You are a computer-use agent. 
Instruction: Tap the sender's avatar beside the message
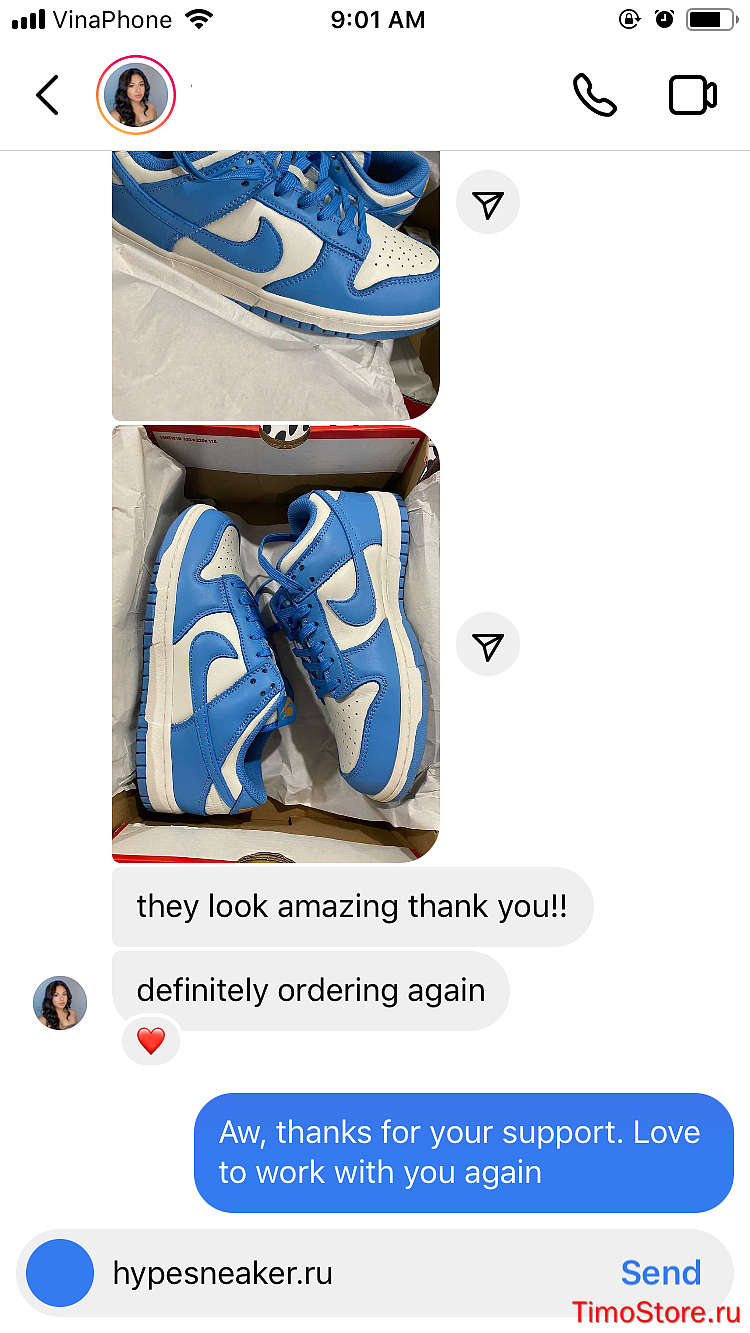(x=60, y=1003)
